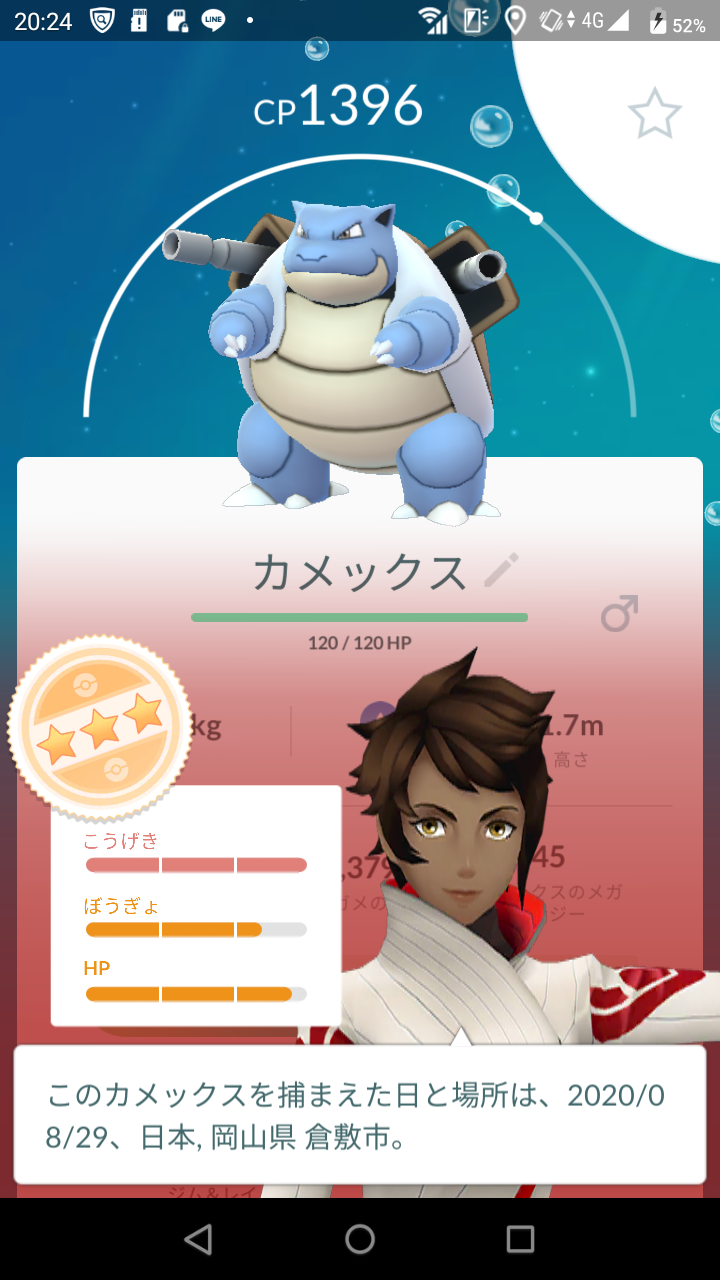Go to the Android home screen
Viewport: 720px width, 1280px height.
(x=360, y=1239)
